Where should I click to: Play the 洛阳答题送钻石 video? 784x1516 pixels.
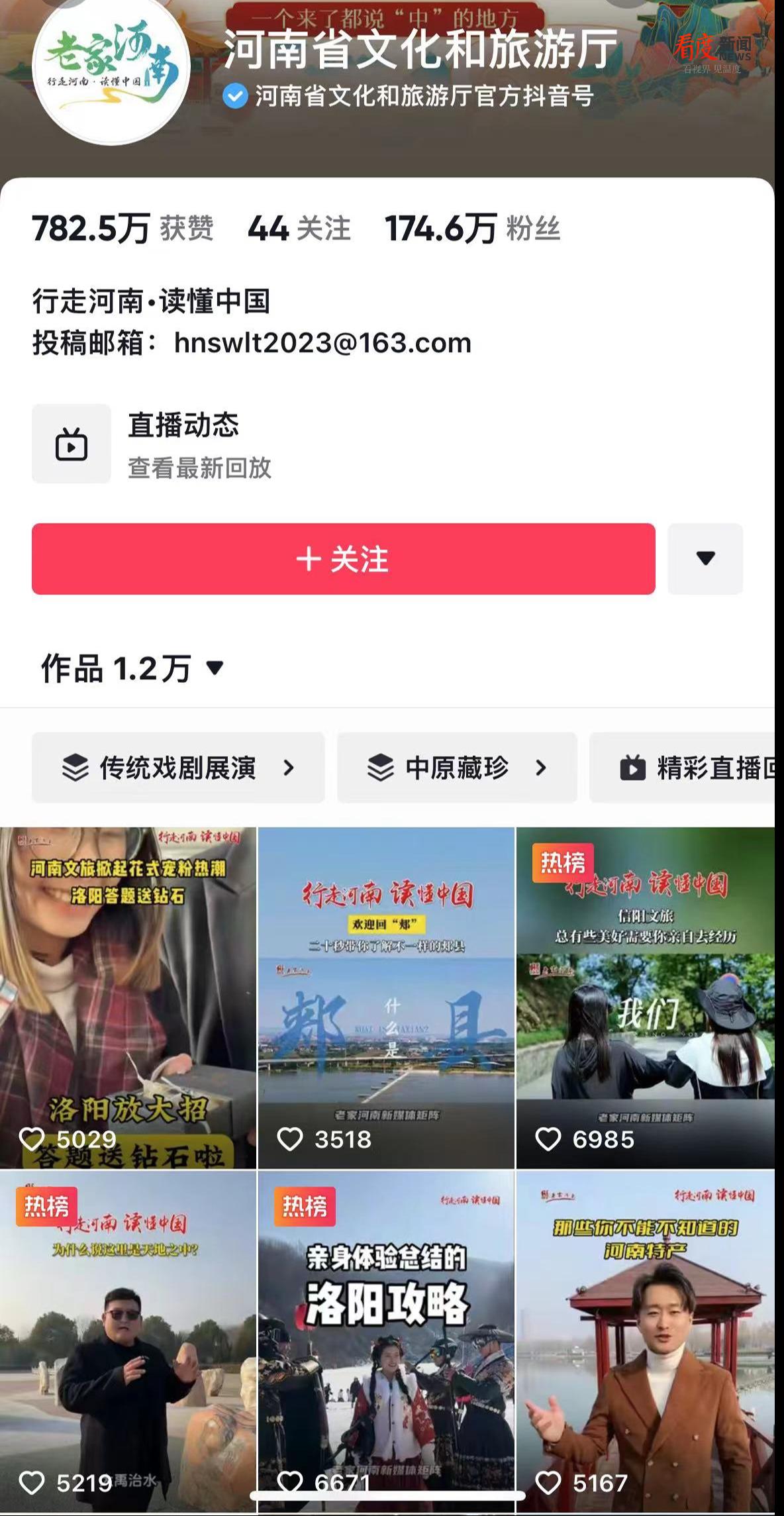click(x=127, y=997)
